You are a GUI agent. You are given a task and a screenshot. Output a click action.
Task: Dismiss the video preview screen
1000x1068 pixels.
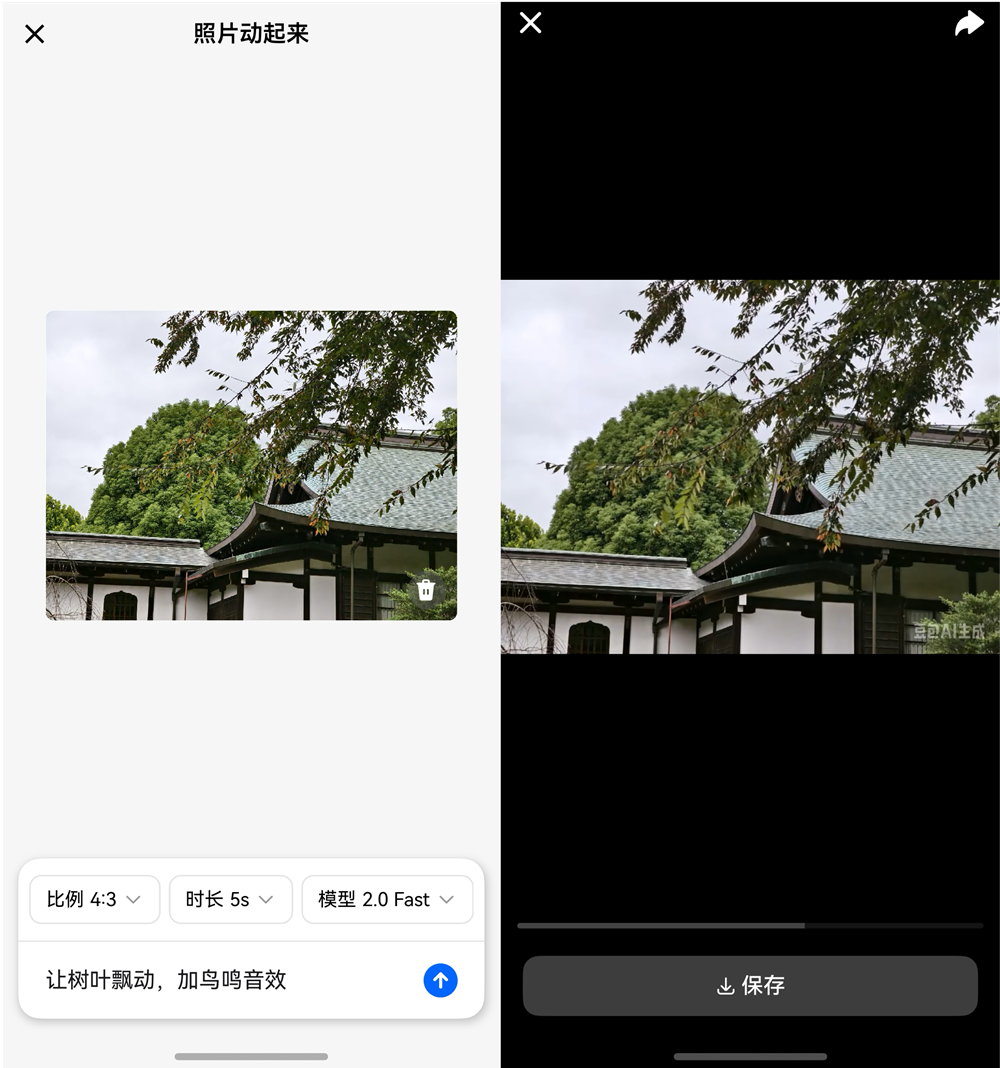click(x=529, y=22)
